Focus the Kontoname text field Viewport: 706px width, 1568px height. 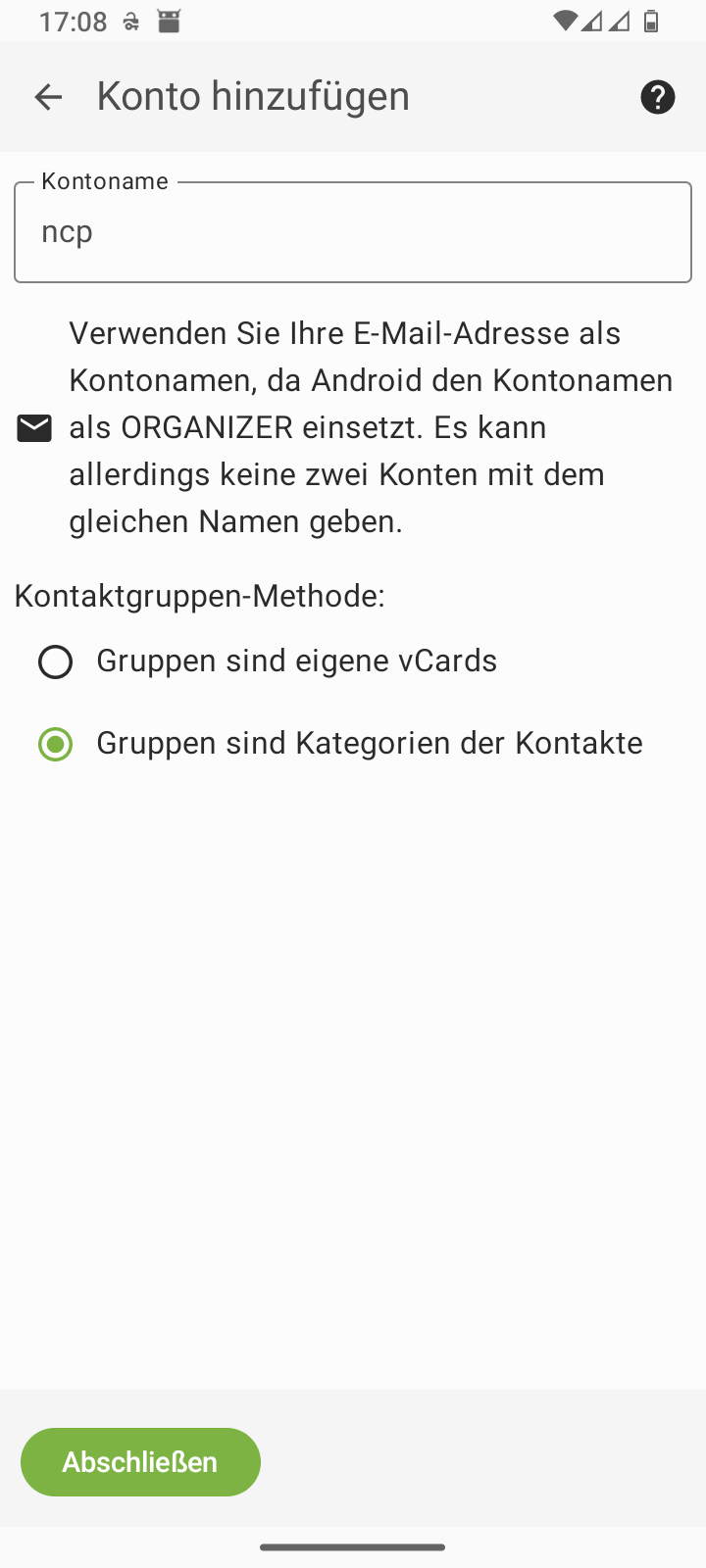[353, 232]
